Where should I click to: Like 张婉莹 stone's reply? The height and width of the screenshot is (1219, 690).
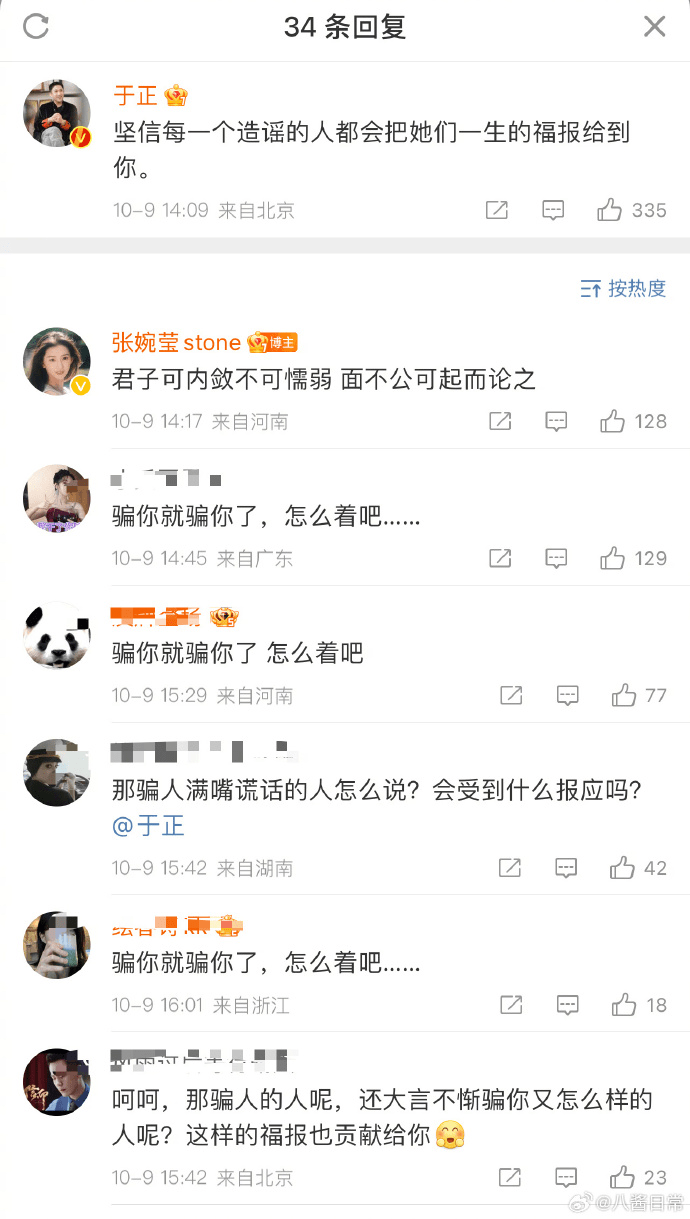pyautogui.click(x=612, y=421)
